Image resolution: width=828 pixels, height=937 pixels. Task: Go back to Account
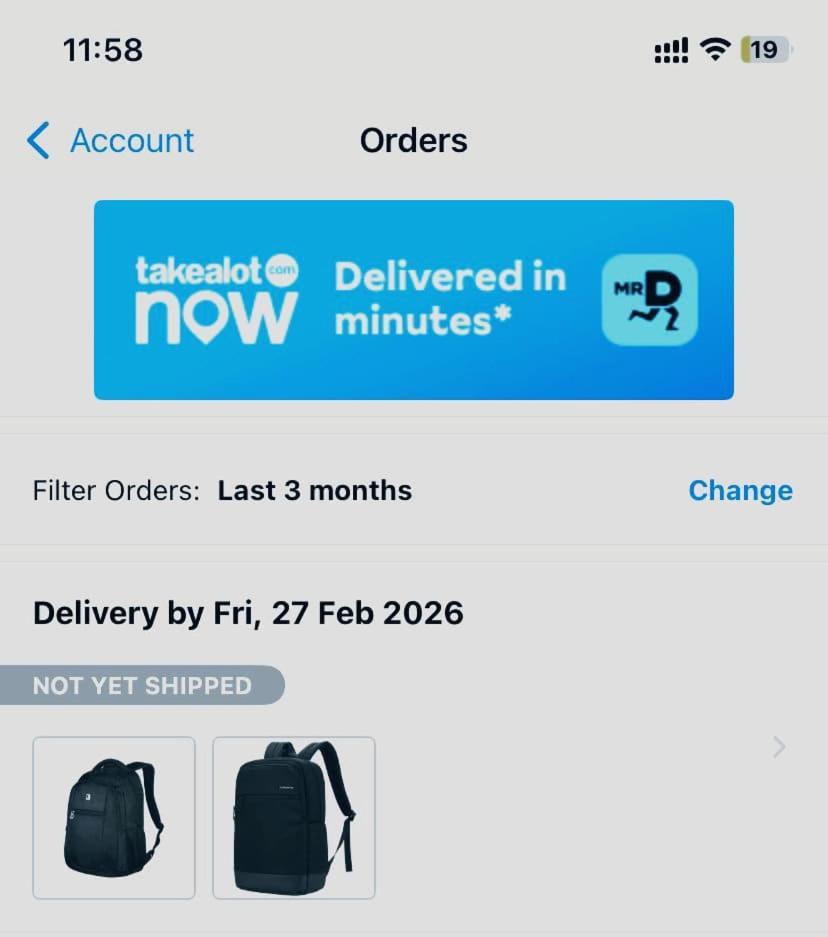point(110,141)
